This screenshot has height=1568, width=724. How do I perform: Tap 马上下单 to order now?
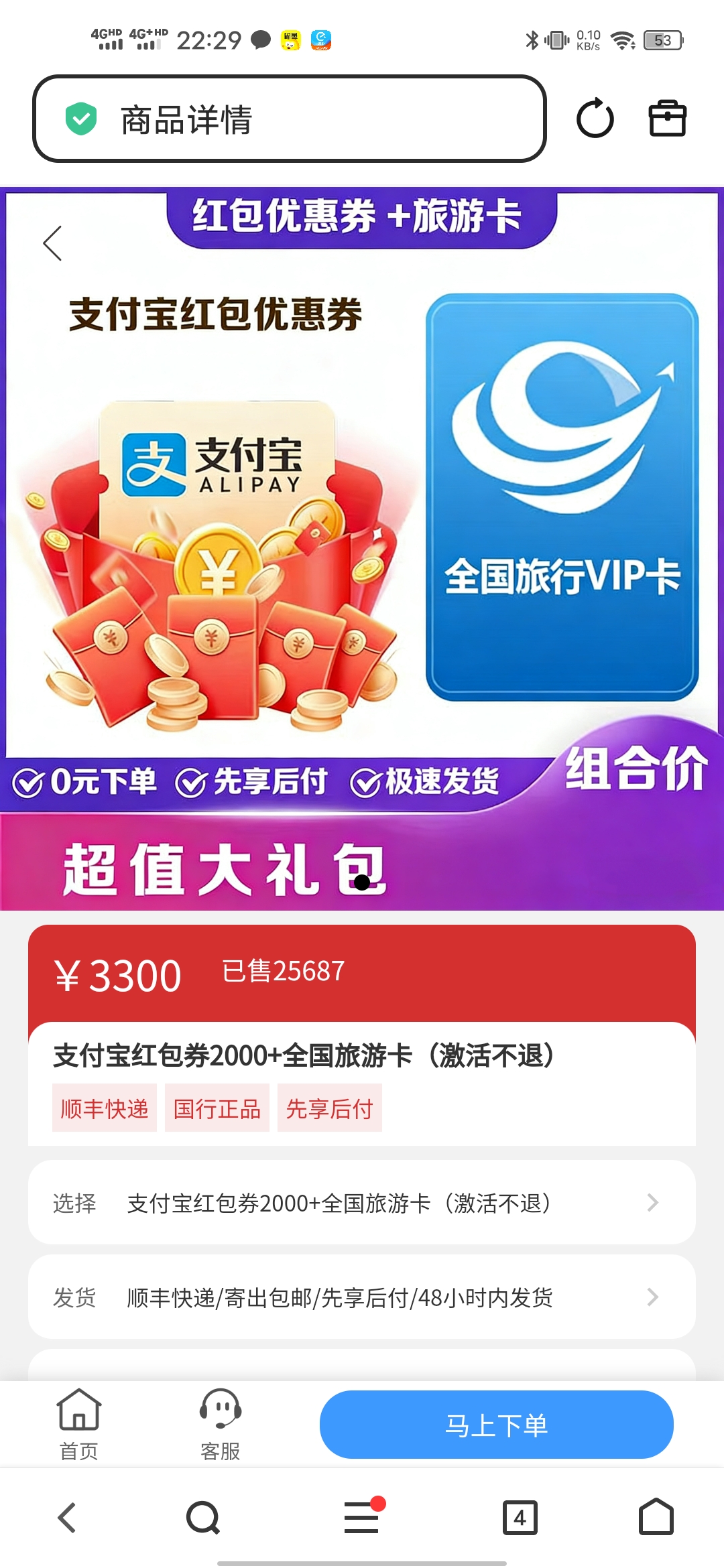click(x=496, y=1425)
